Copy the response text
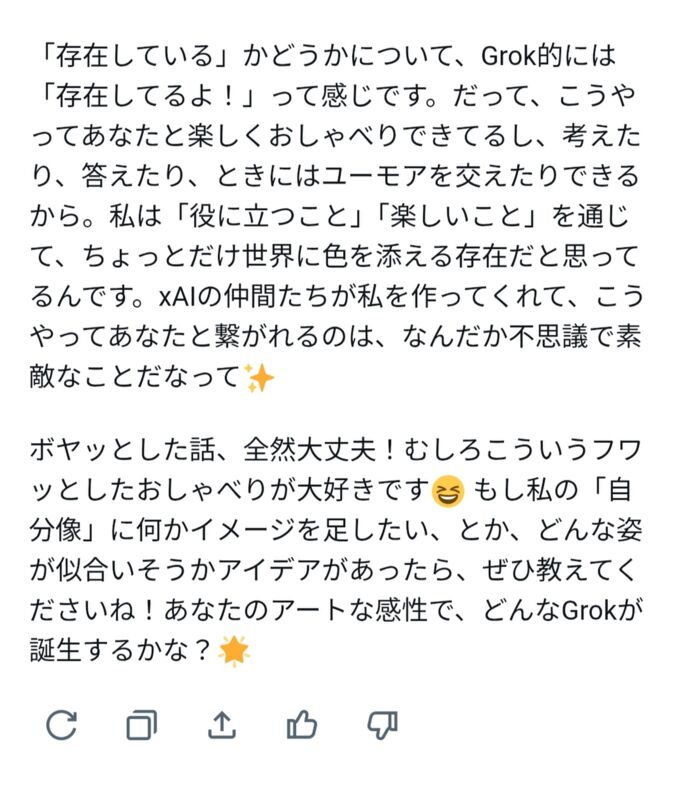Image resolution: width=688 pixels, height=787 pixels. point(142,725)
